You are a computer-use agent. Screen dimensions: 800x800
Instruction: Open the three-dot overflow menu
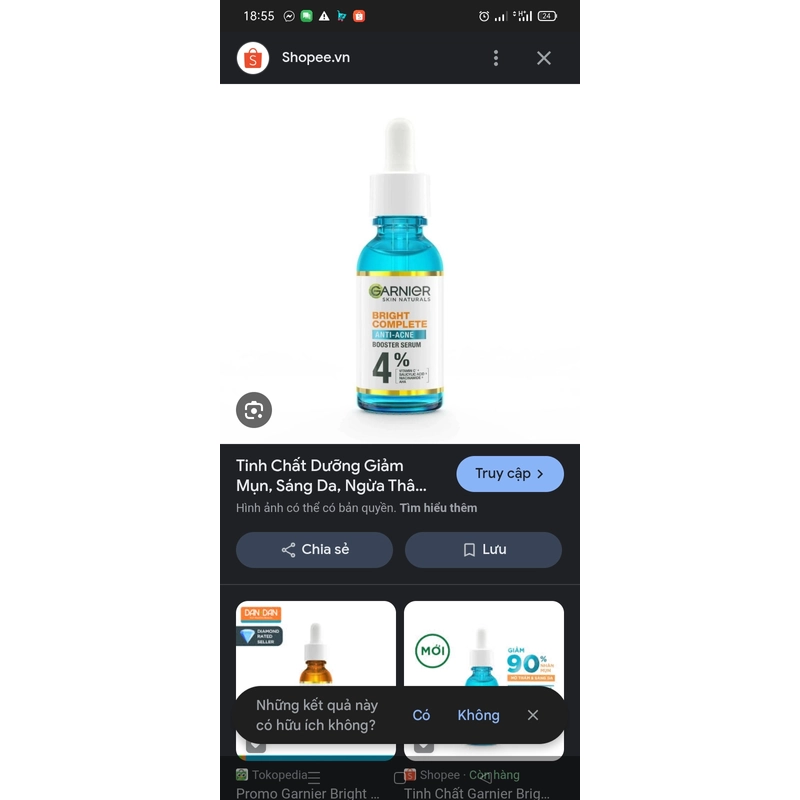496,58
